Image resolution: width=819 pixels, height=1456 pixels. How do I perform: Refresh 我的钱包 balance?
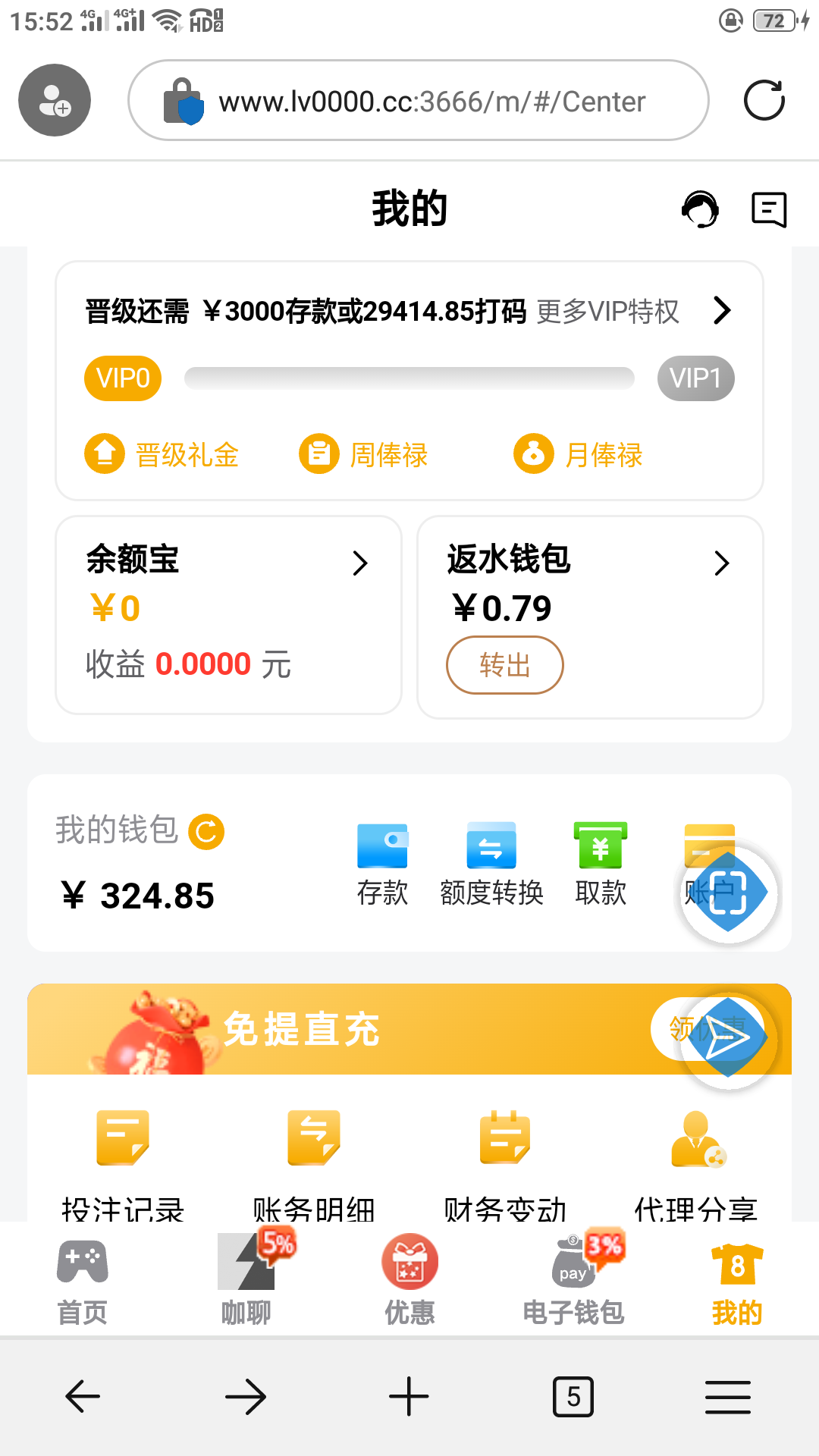[206, 832]
